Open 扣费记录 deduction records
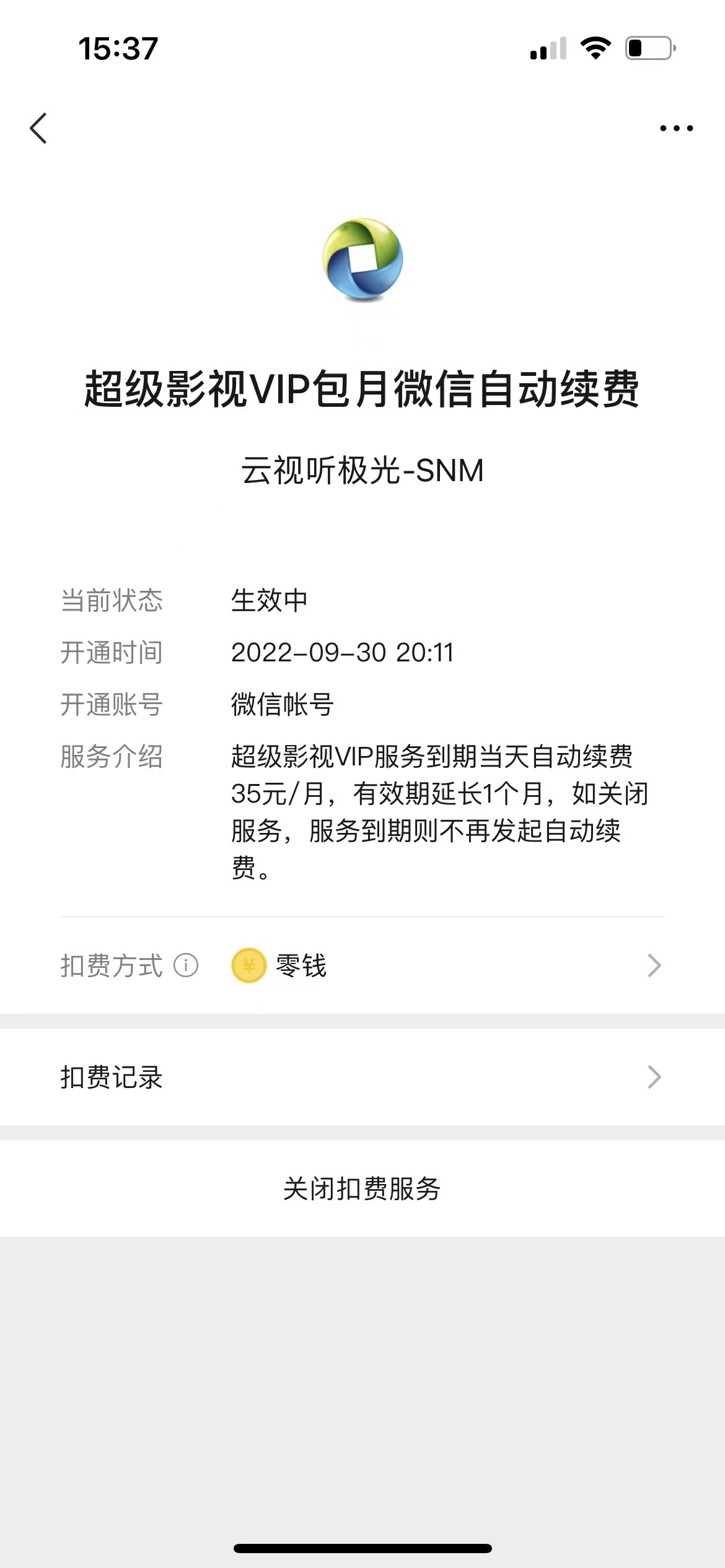The width and height of the screenshot is (725, 1568). pyautogui.click(x=362, y=1077)
